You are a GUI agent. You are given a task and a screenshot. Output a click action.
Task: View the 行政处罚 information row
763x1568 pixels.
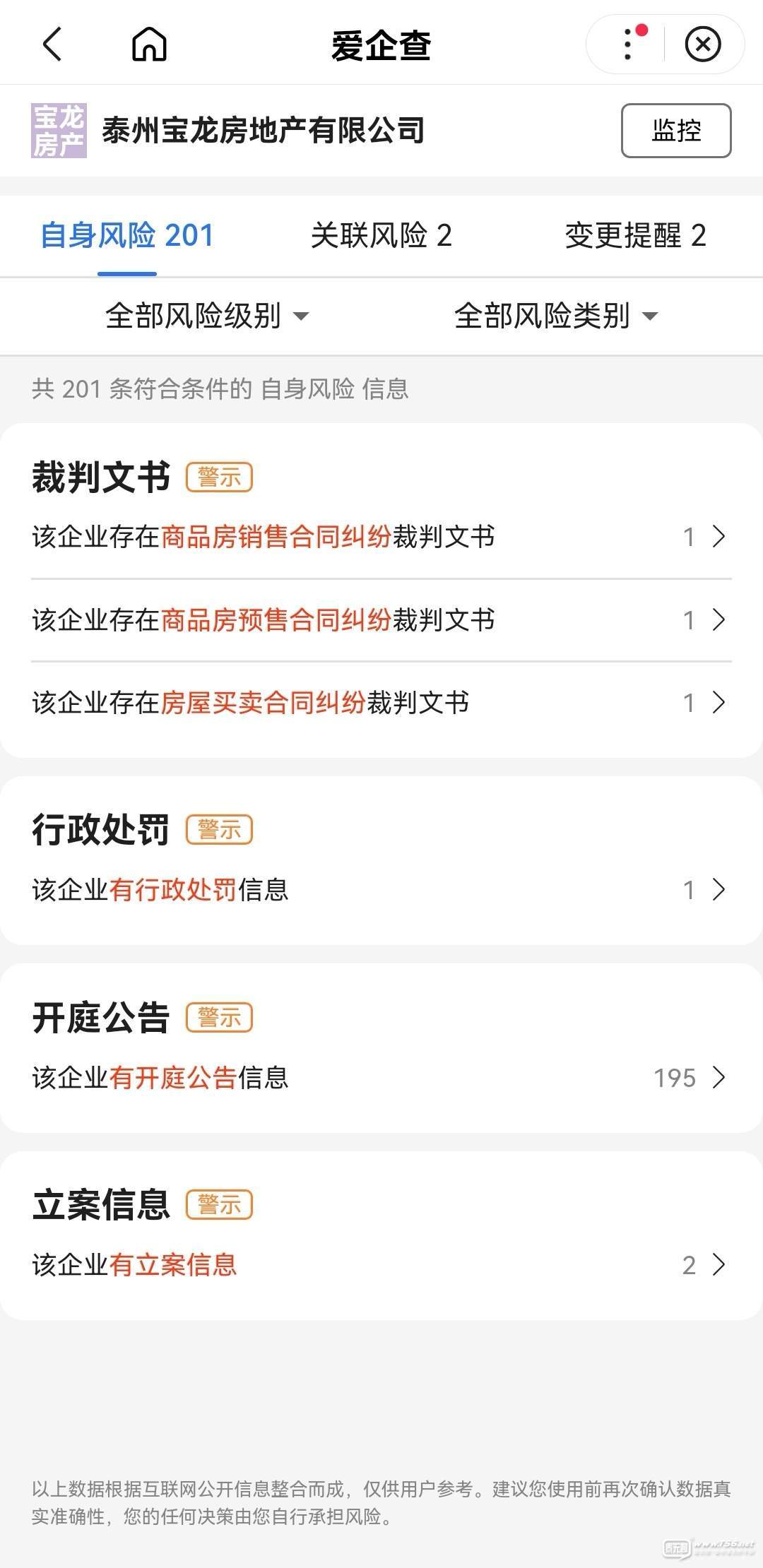(381, 890)
